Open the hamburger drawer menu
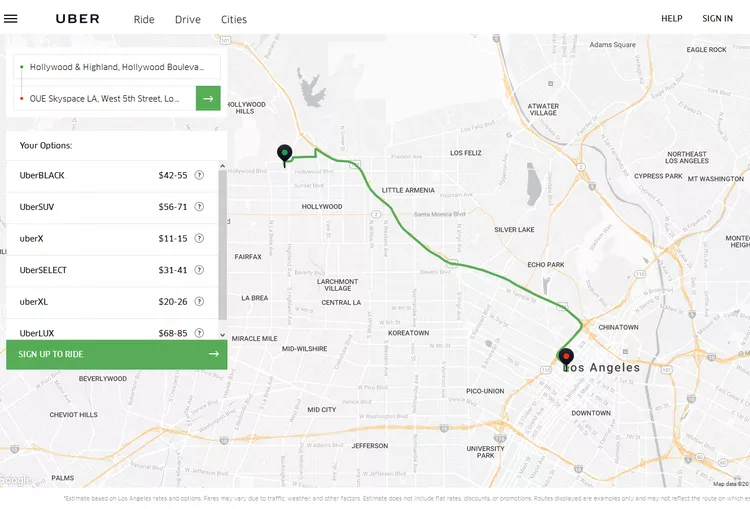The image size is (750, 509). [x=11, y=18]
